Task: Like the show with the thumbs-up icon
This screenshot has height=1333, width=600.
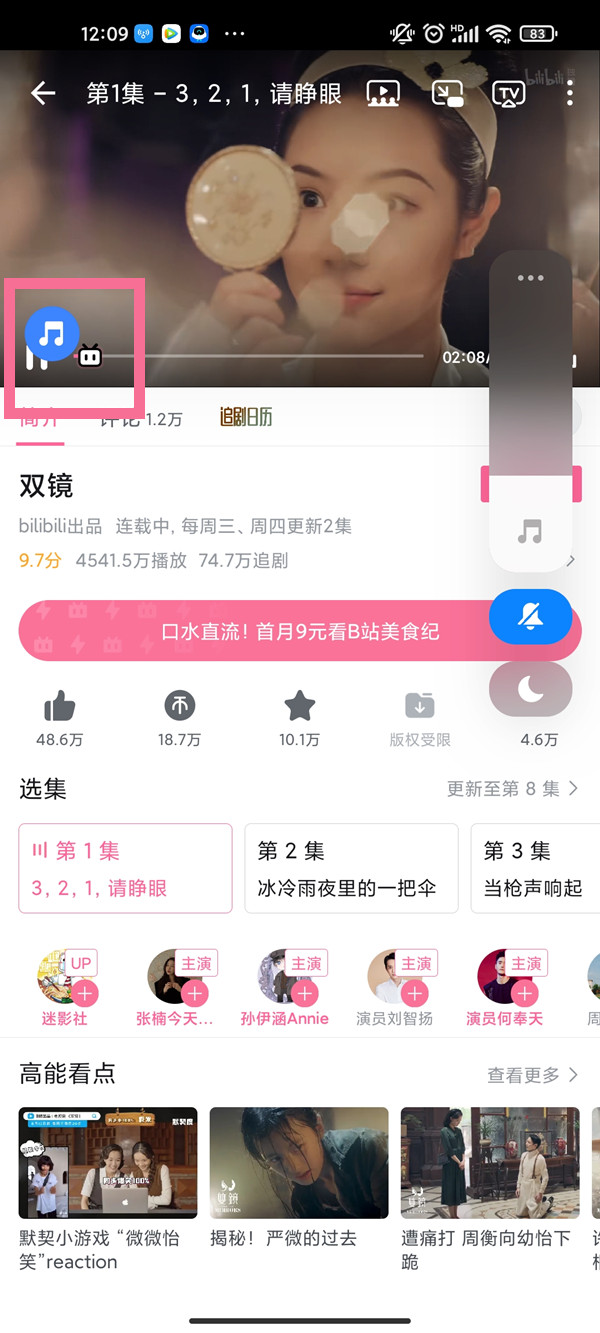Action: [59, 708]
